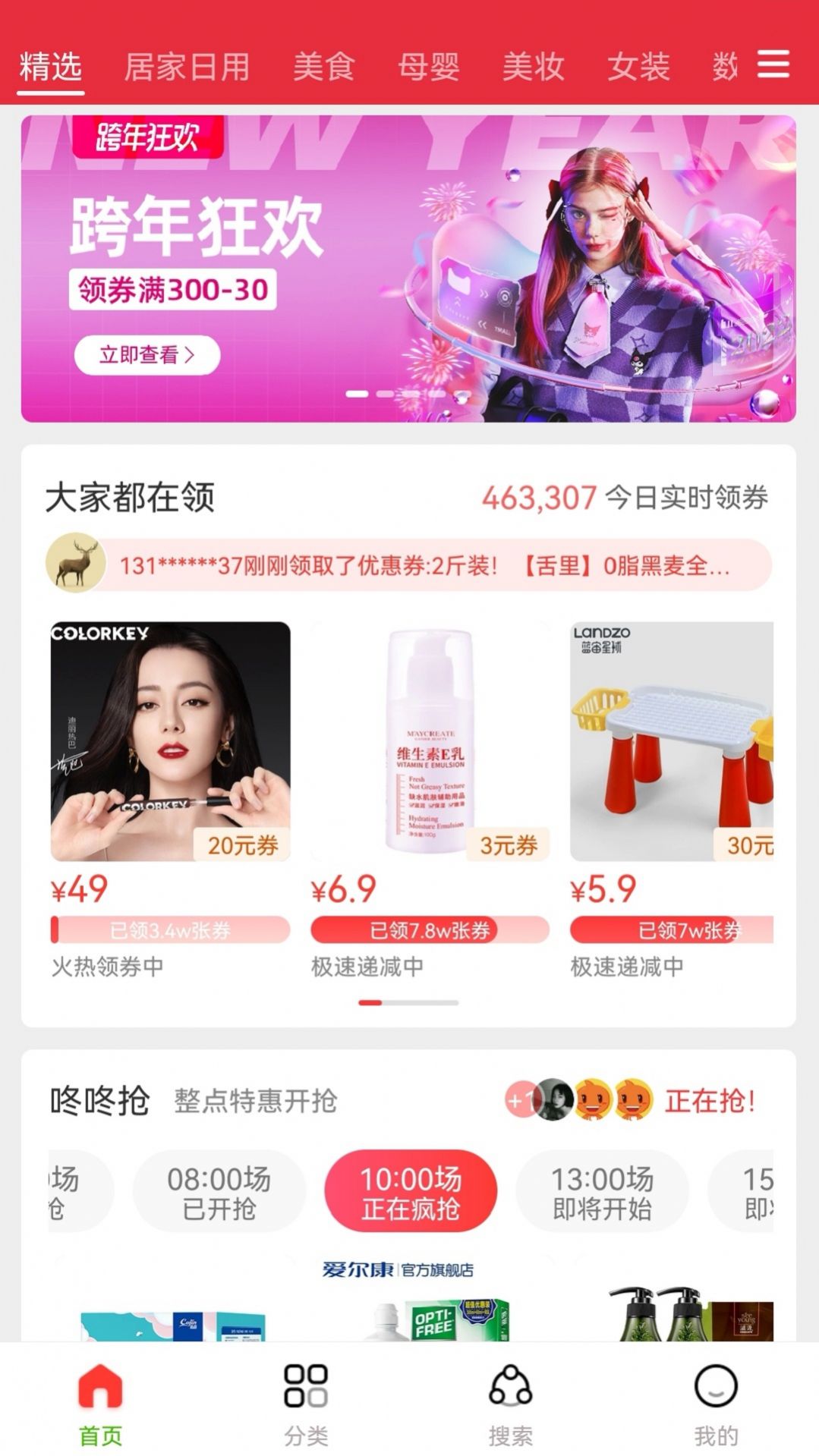Open the 美妆 tab

coord(534,67)
